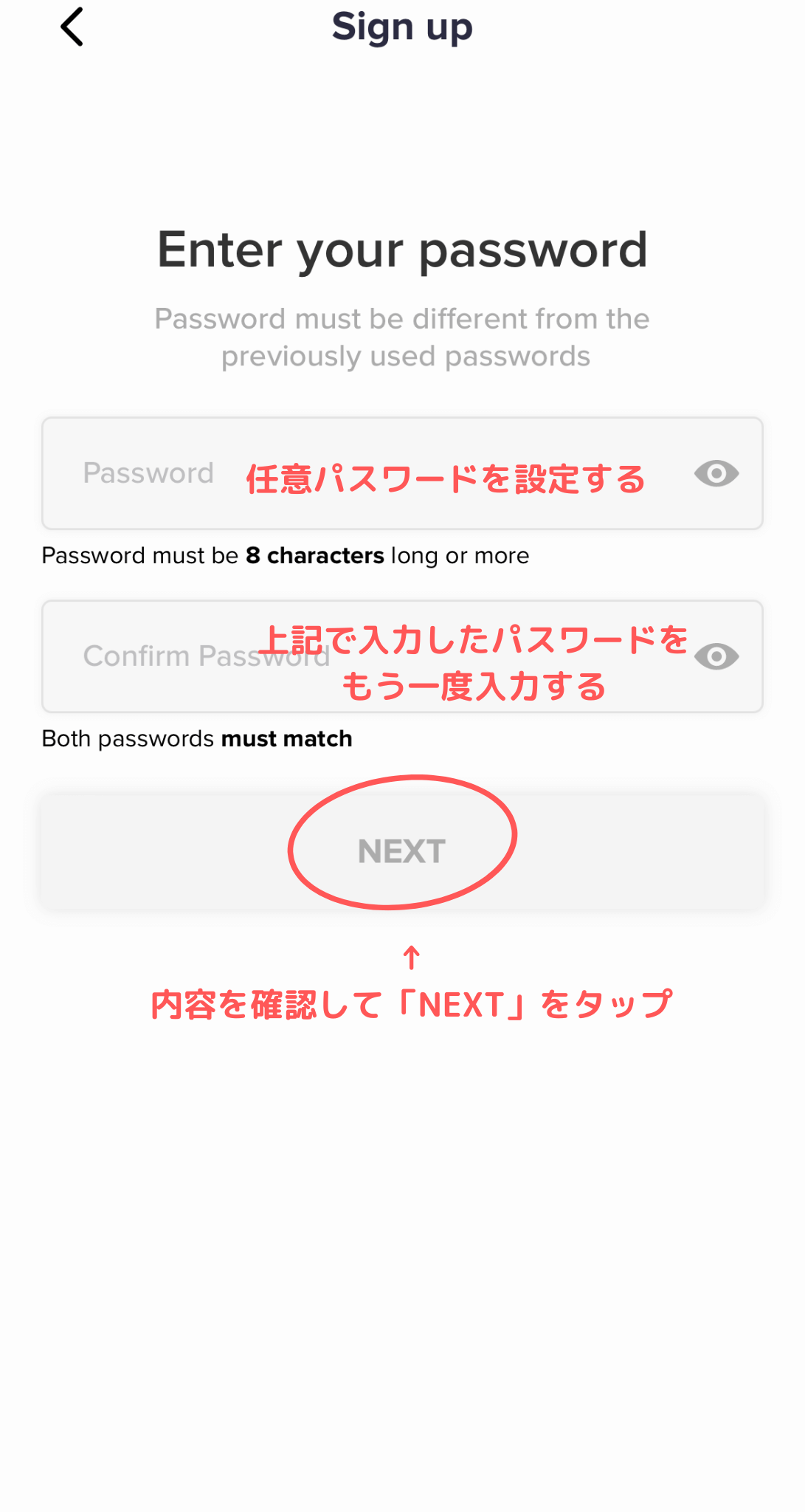The image size is (805, 1512).
Task: Select the Sign up screen title
Action: pos(402,27)
